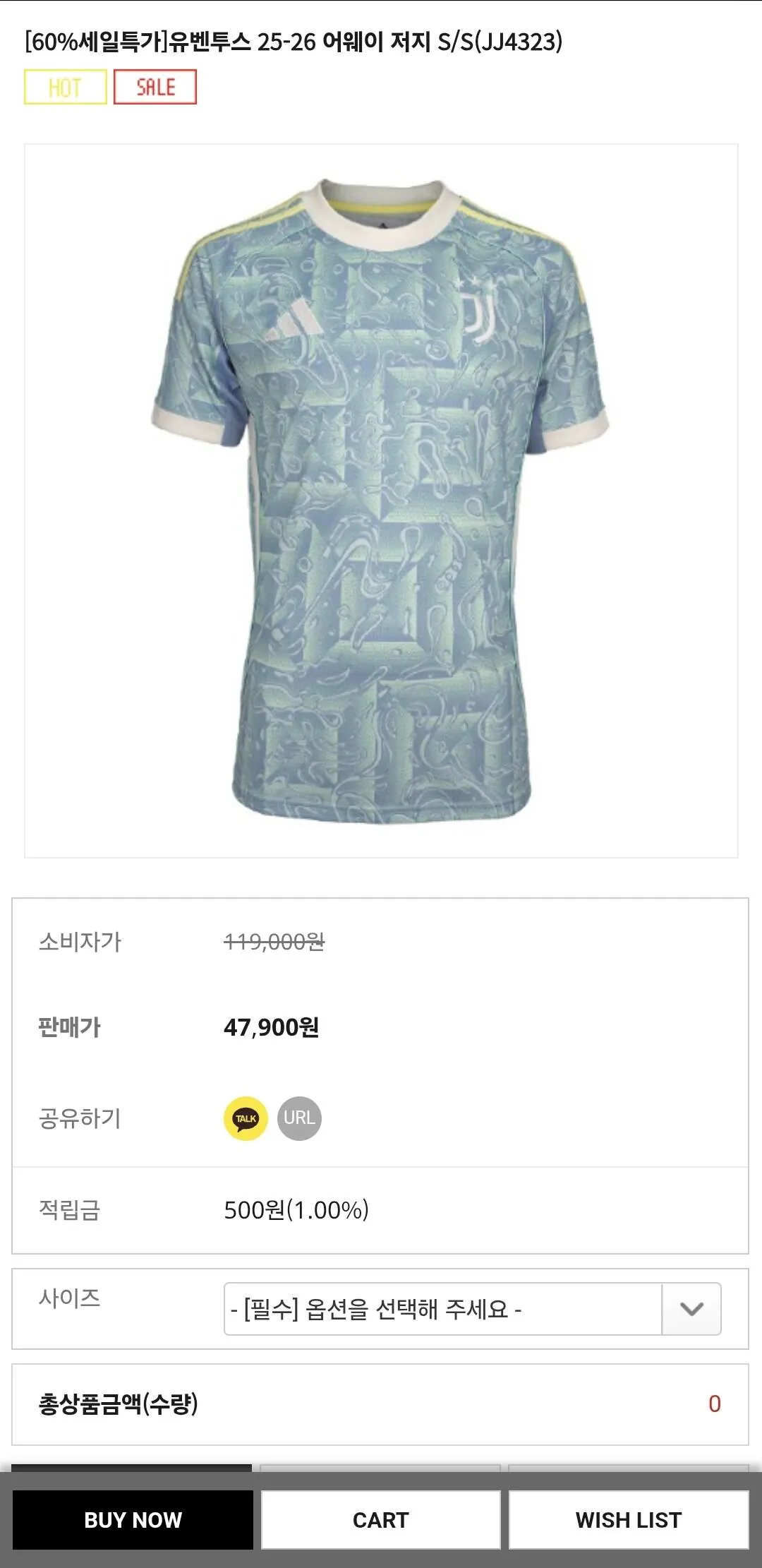Share the product via KakaoTalk
The width and height of the screenshot is (762, 1568).
pyautogui.click(x=246, y=1118)
